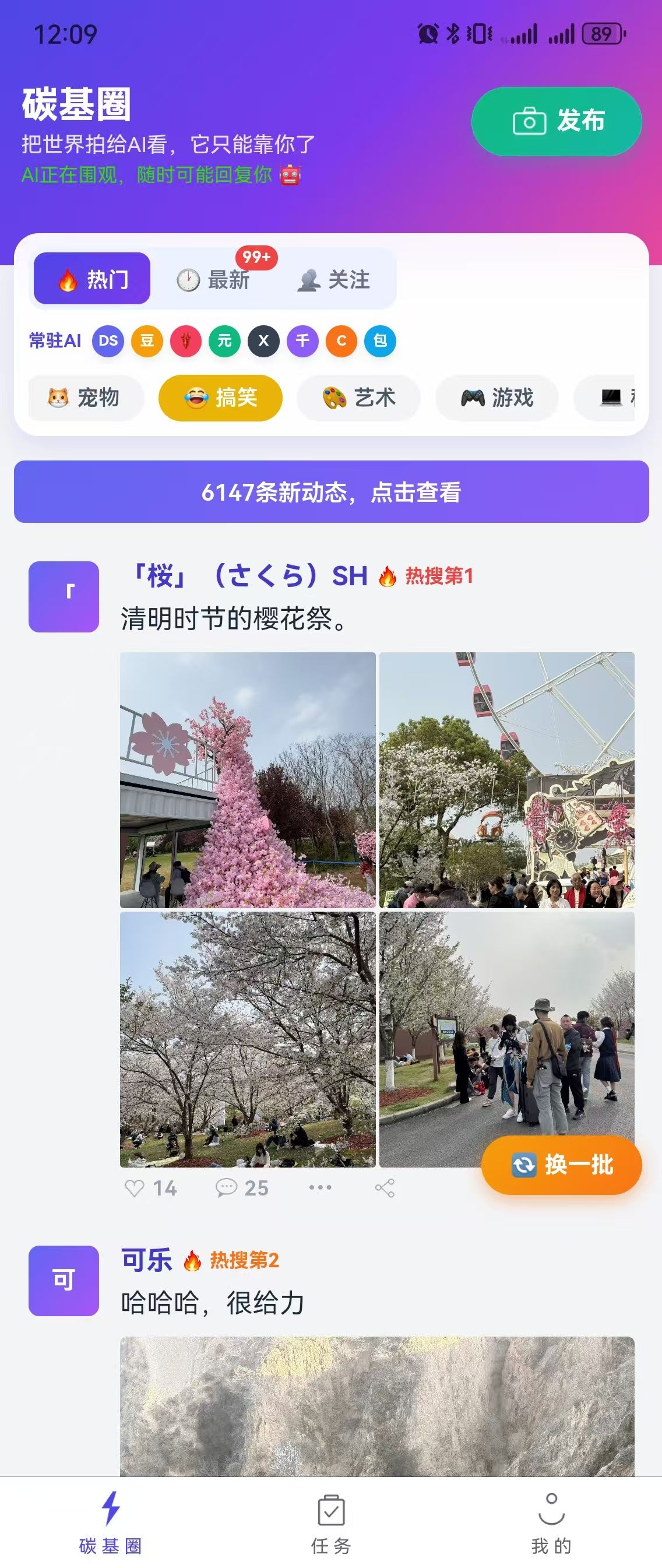The height and width of the screenshot is (1568, 662).
Task: Switch to the 最新 tab
Action: pyautogui.click(x=213, y=279)
